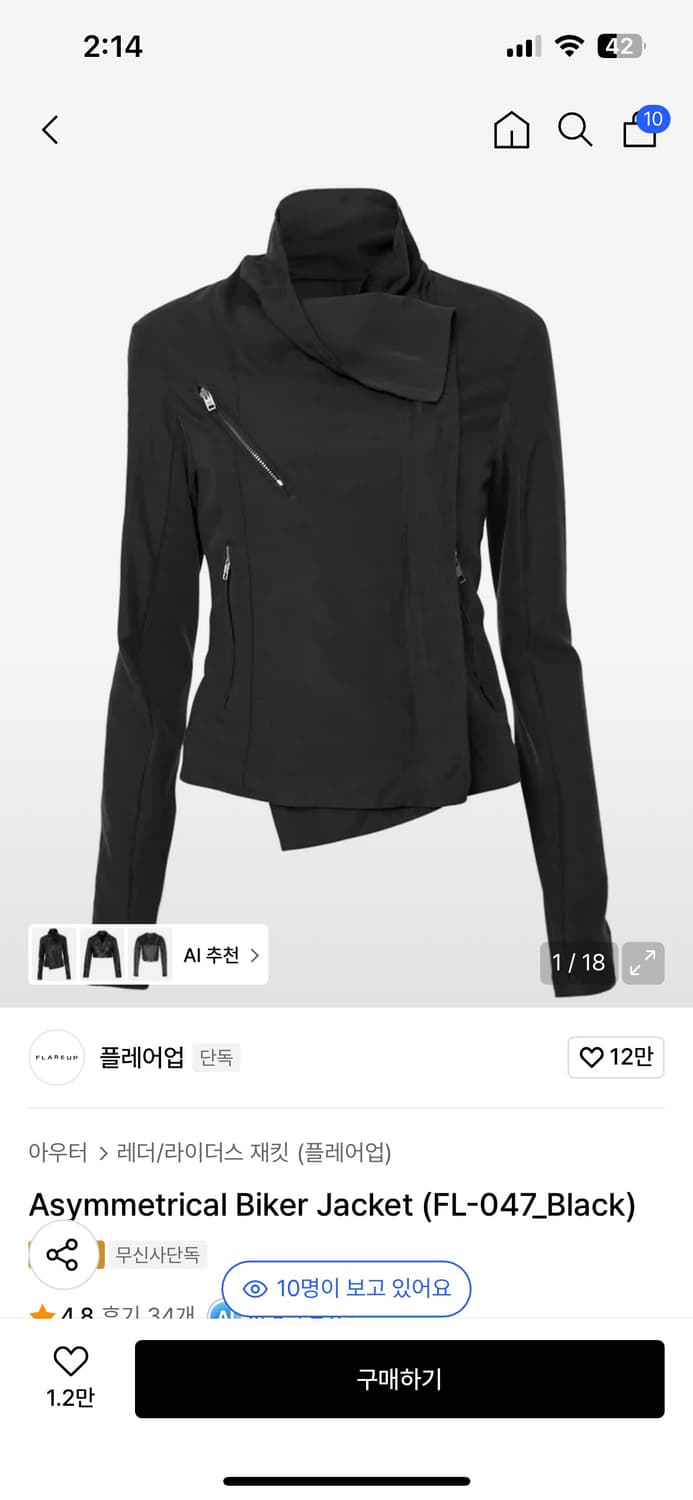Share this jacket
Screen dimensions: 693x1500
[x=63, y=1255]
